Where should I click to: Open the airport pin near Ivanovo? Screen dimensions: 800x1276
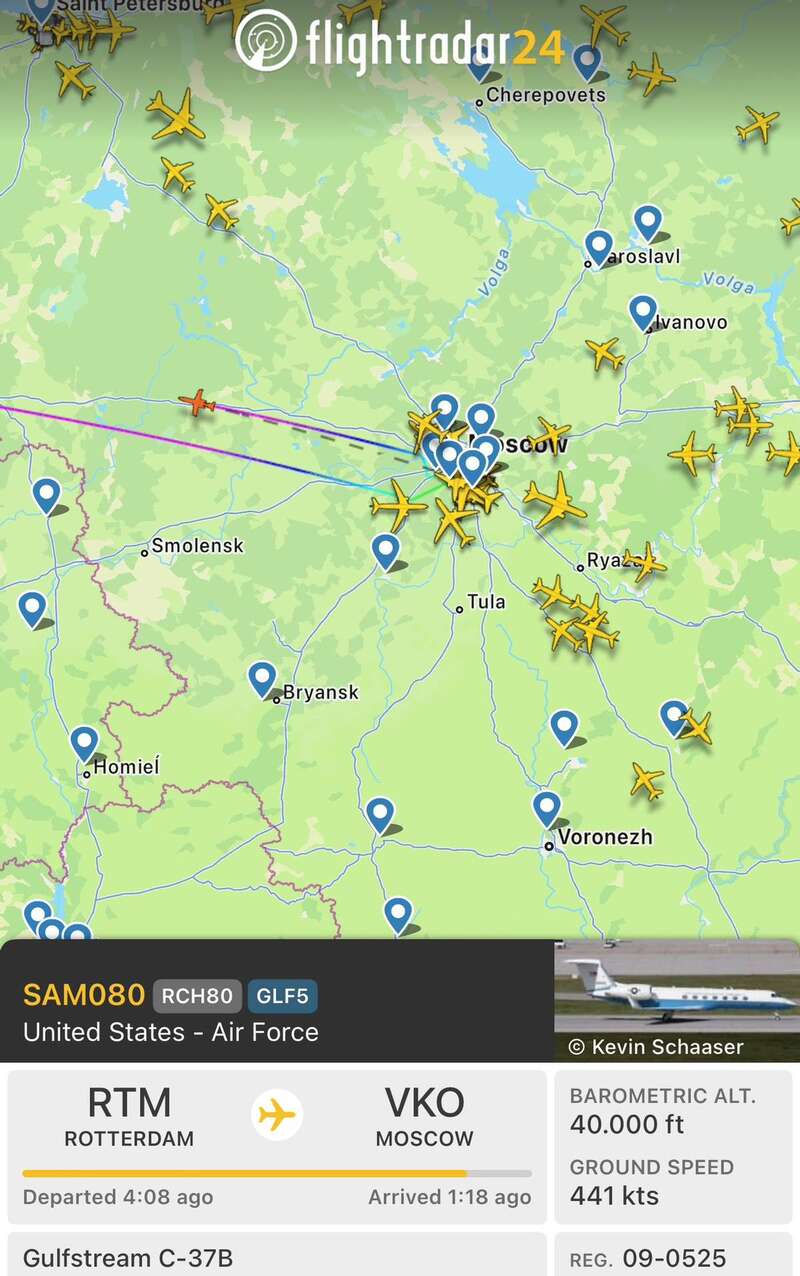coord(643,312)
